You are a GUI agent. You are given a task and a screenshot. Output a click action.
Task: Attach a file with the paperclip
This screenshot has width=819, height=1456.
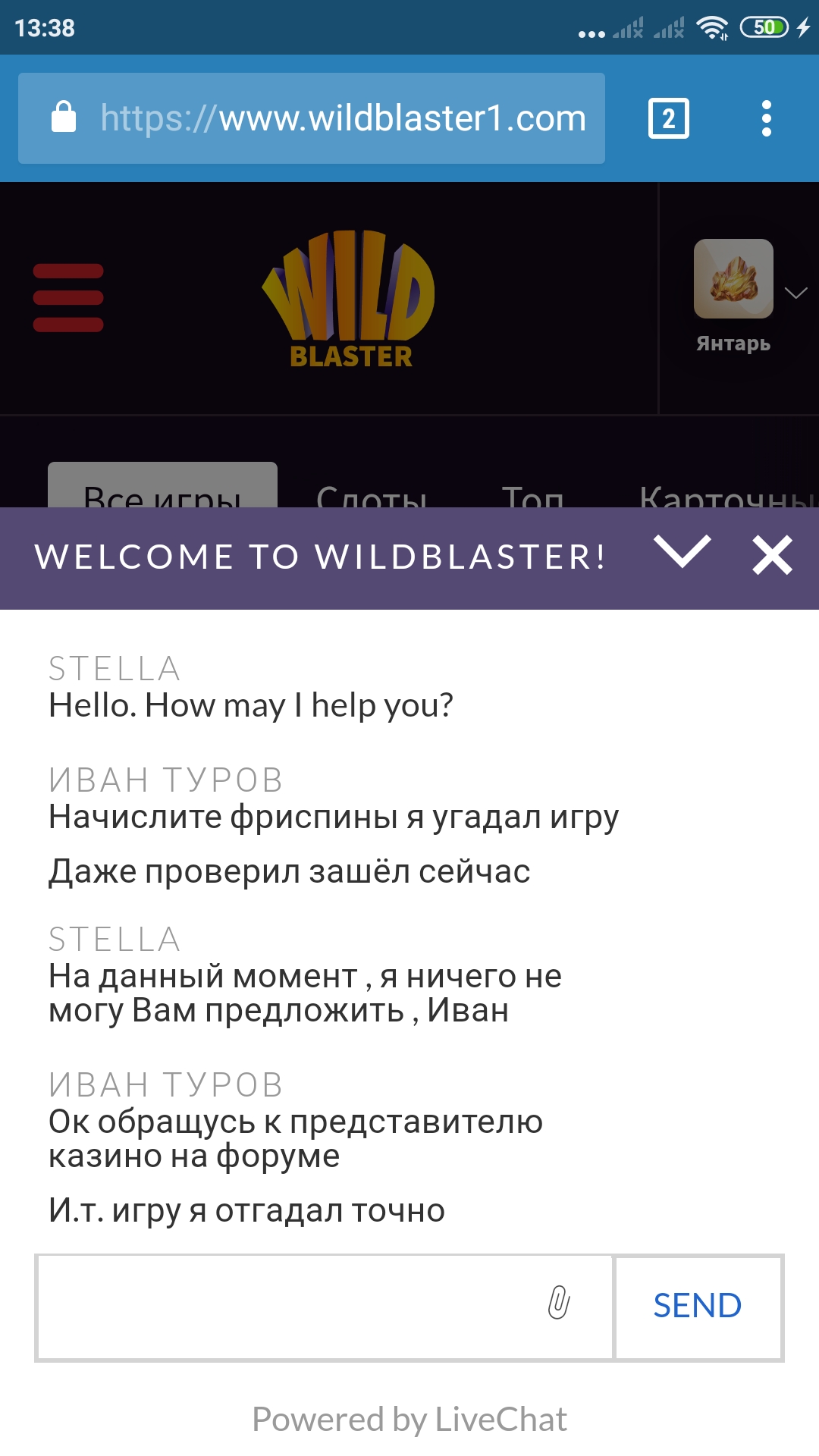click(559, 1303)
